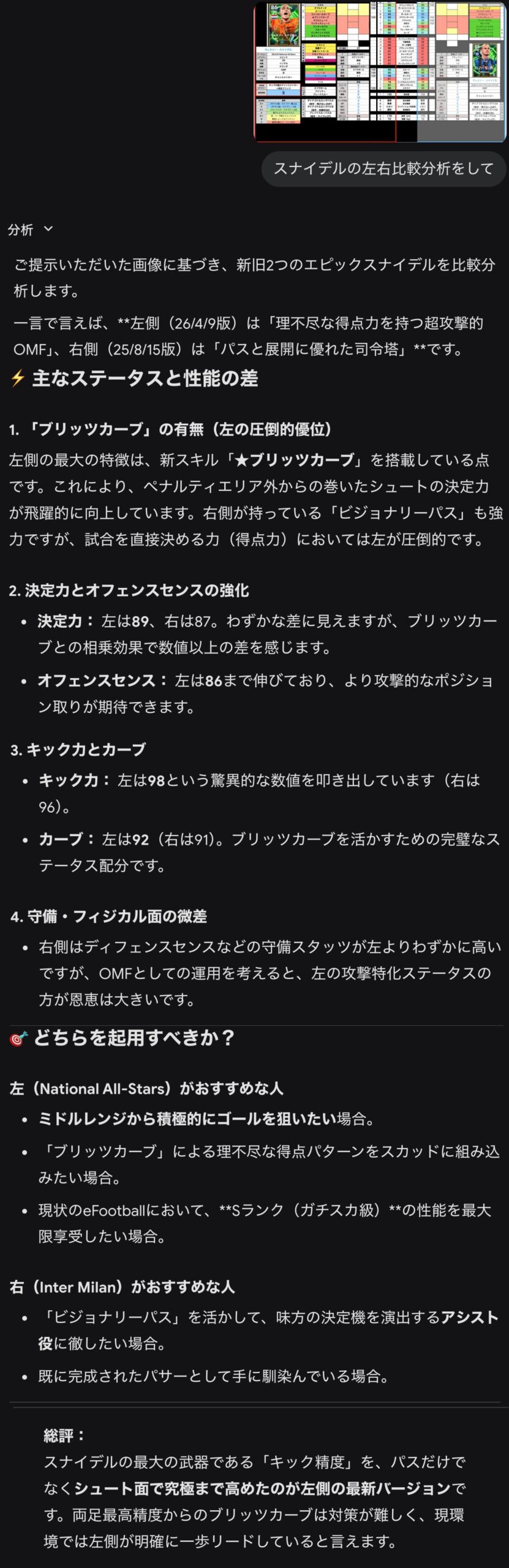Expand the 分析 thinking section
This screenshot has height=1568, width=509.
coord(31,229)
